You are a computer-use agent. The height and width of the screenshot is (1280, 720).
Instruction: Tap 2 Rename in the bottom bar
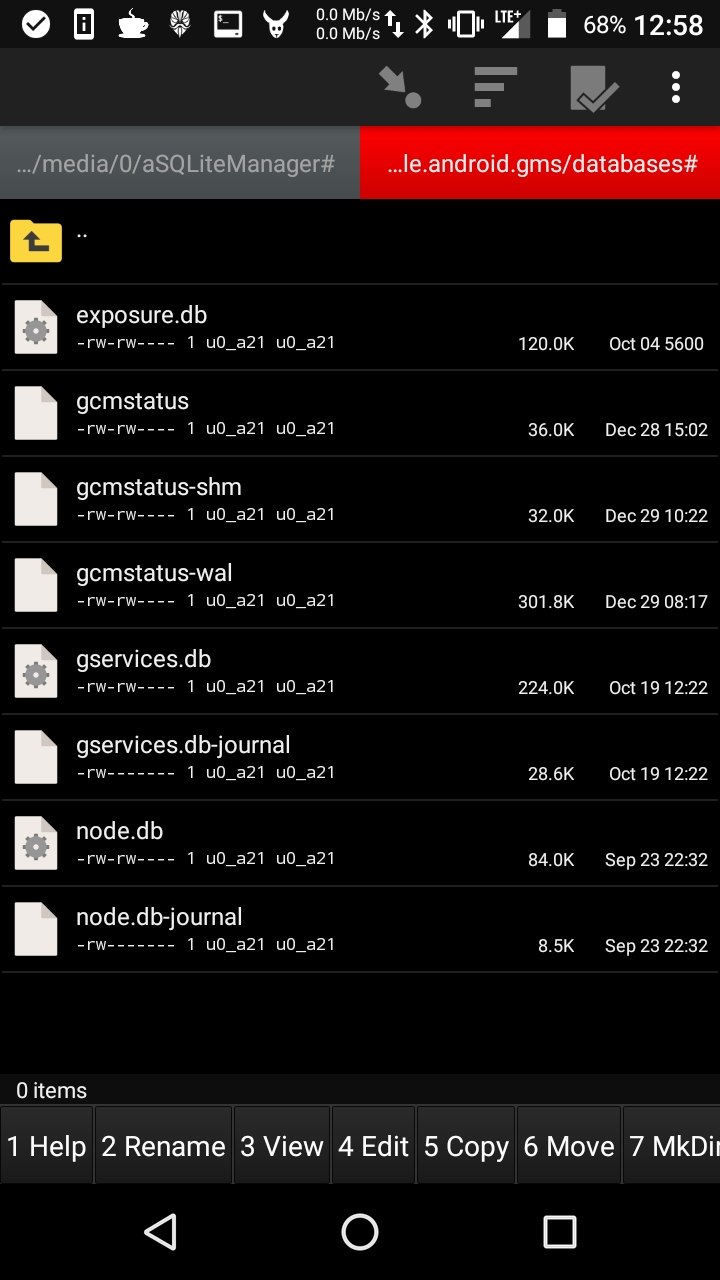point(163,1145)
